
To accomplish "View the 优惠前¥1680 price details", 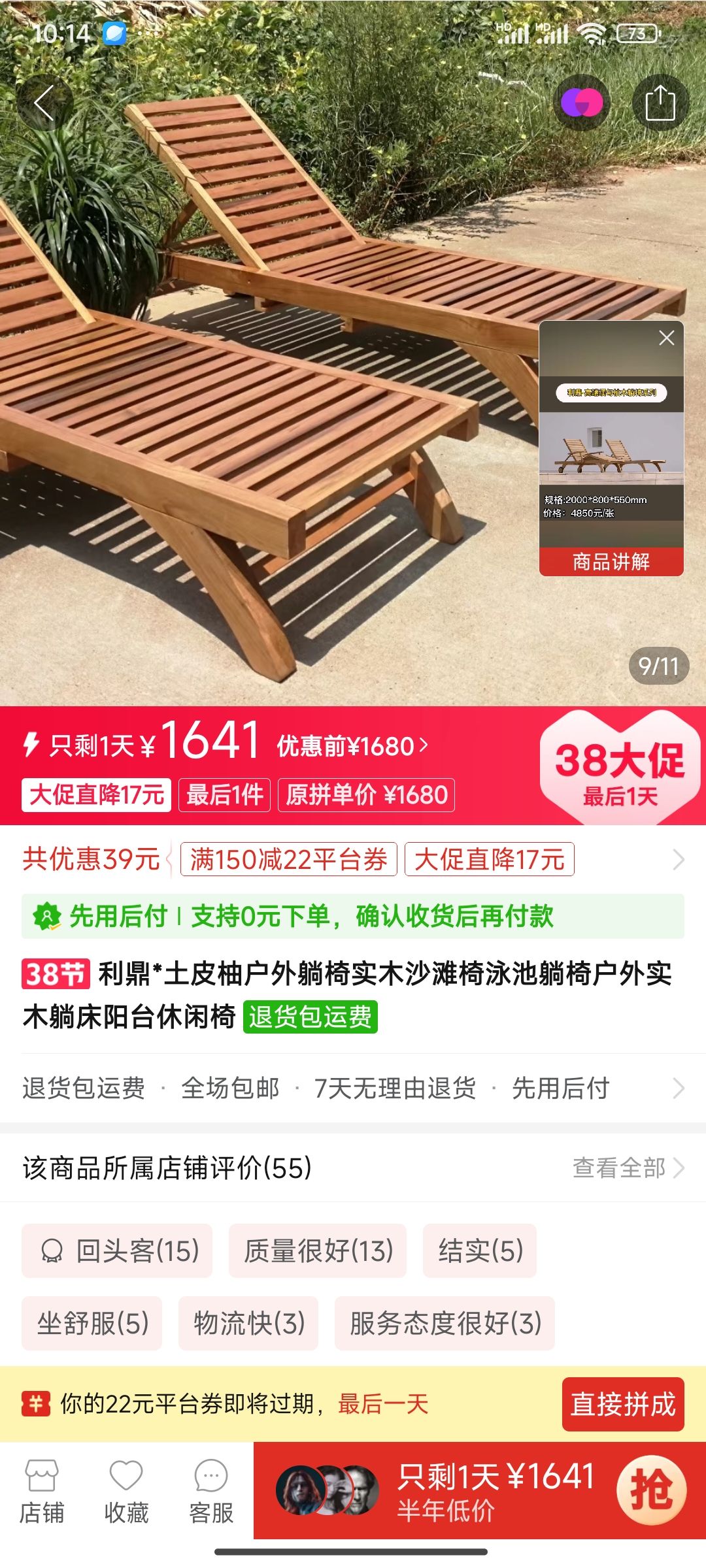I will click(352, 746).
